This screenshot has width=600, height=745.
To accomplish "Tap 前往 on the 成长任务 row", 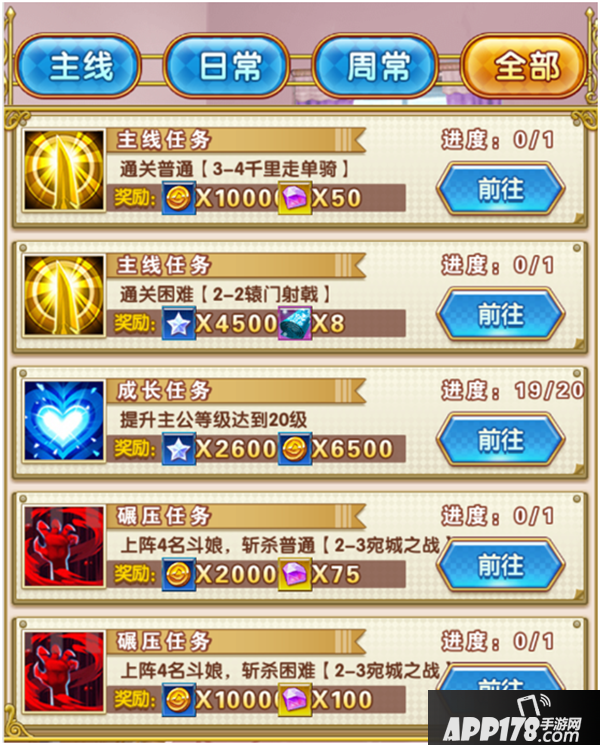I will pos(500,440).
